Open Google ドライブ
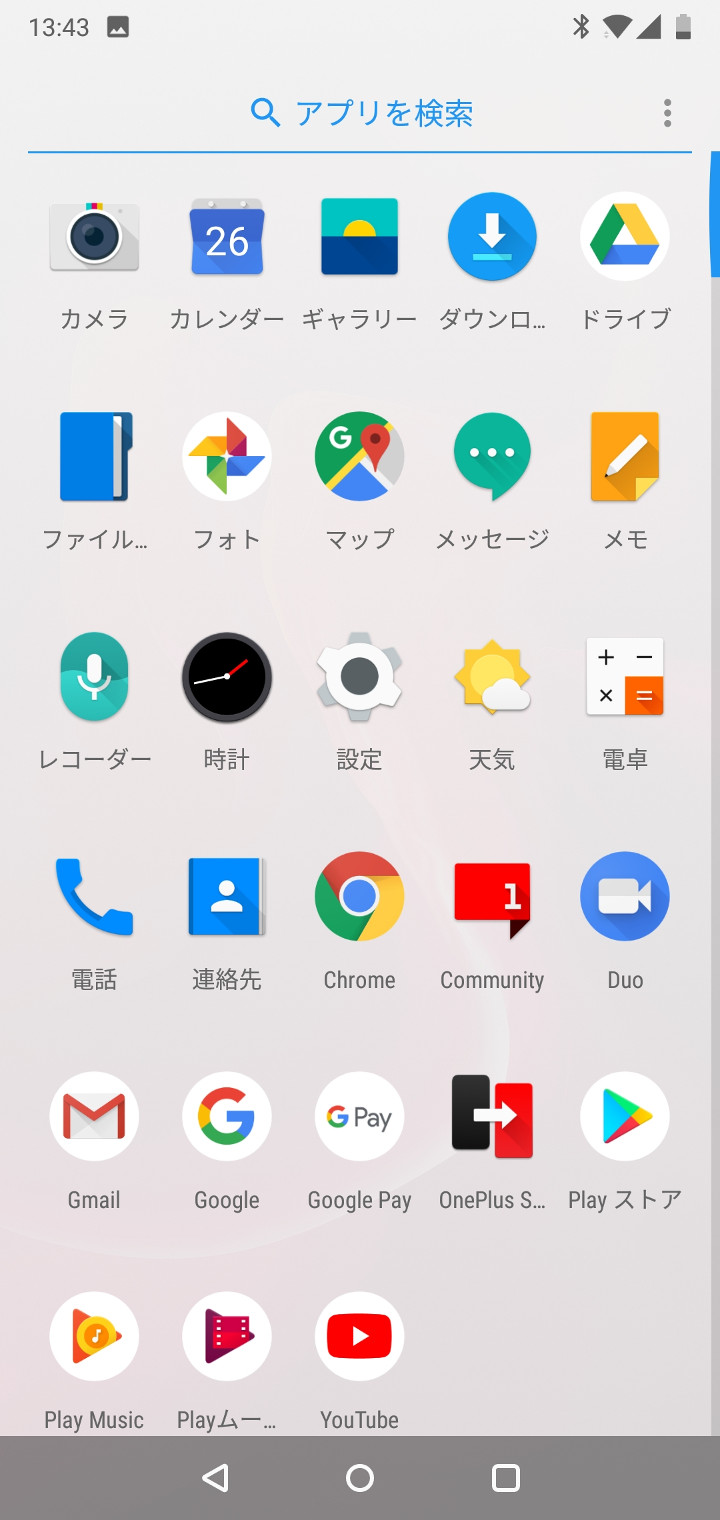The height and width of the screenshot is (1520, 720). click(625, 237)
